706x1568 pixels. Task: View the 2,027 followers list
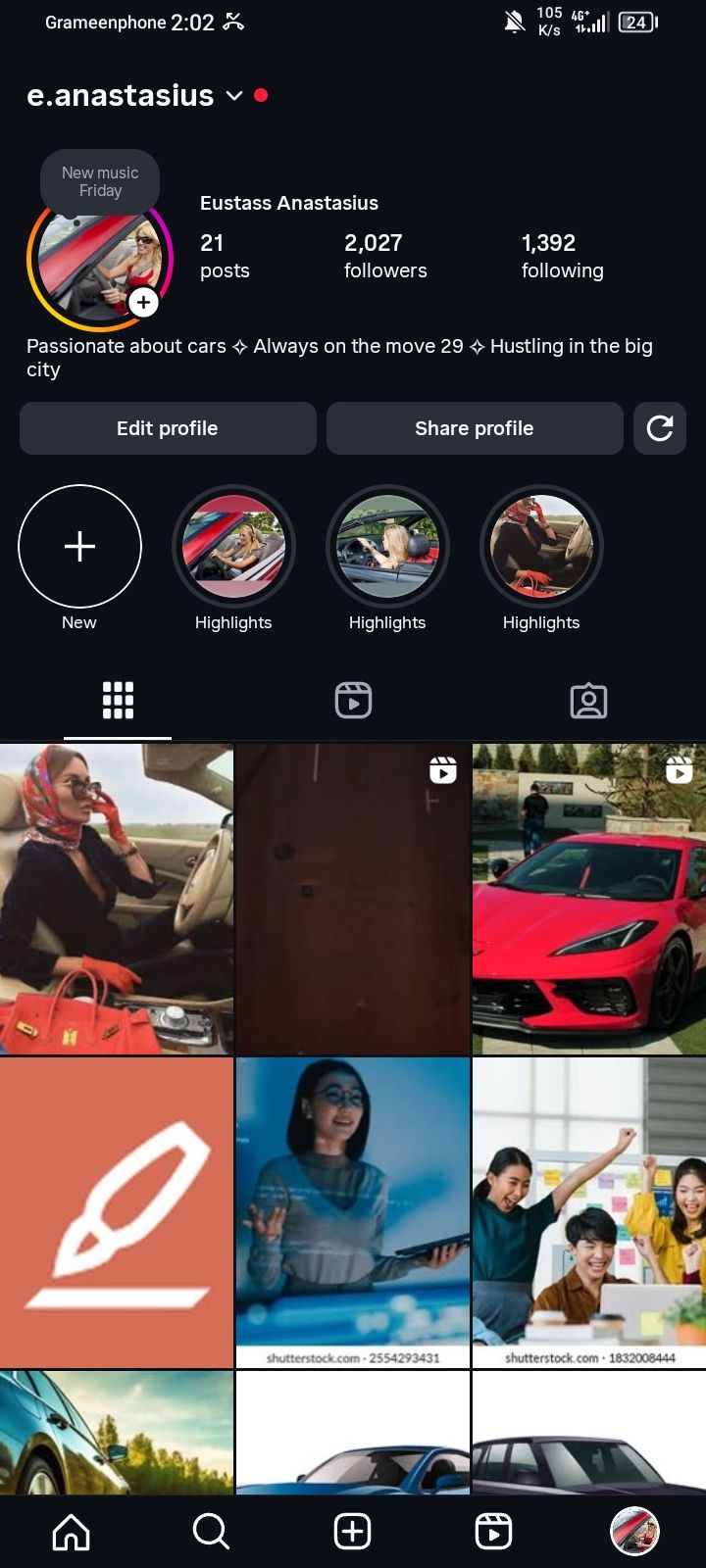pyautogui.click(x=385, y=256)
